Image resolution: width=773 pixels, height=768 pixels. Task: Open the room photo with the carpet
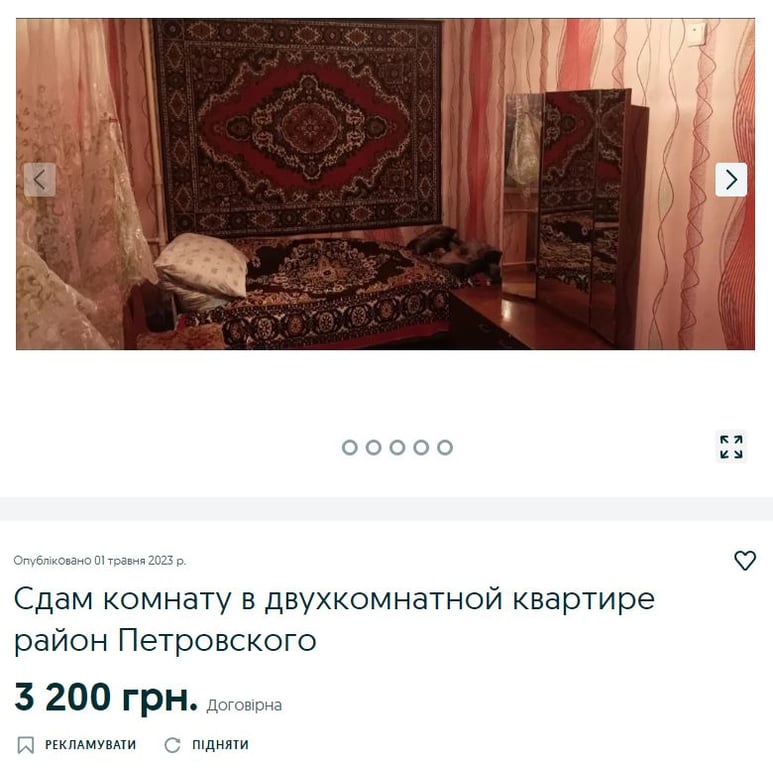(385, 184)
